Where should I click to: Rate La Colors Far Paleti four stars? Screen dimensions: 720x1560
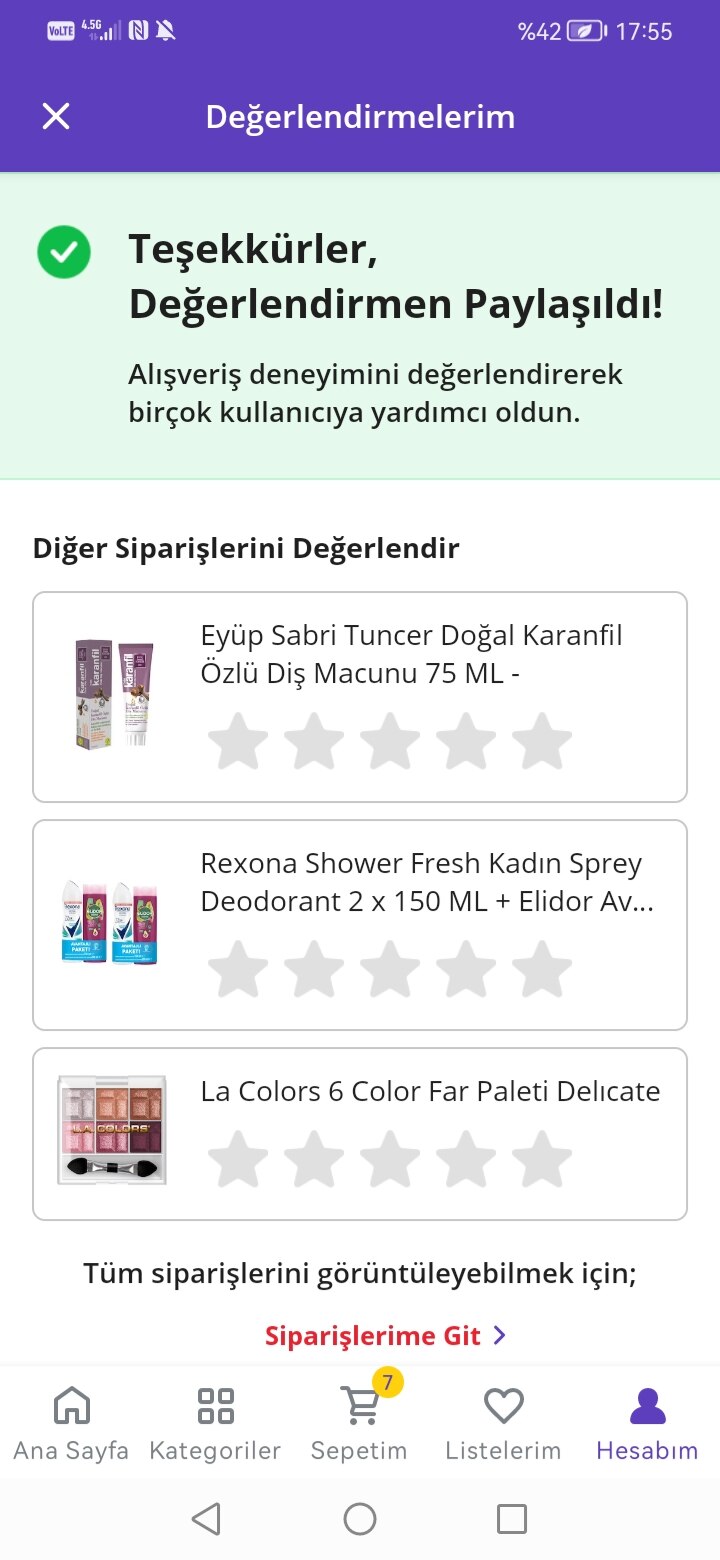coord(466,1159)
